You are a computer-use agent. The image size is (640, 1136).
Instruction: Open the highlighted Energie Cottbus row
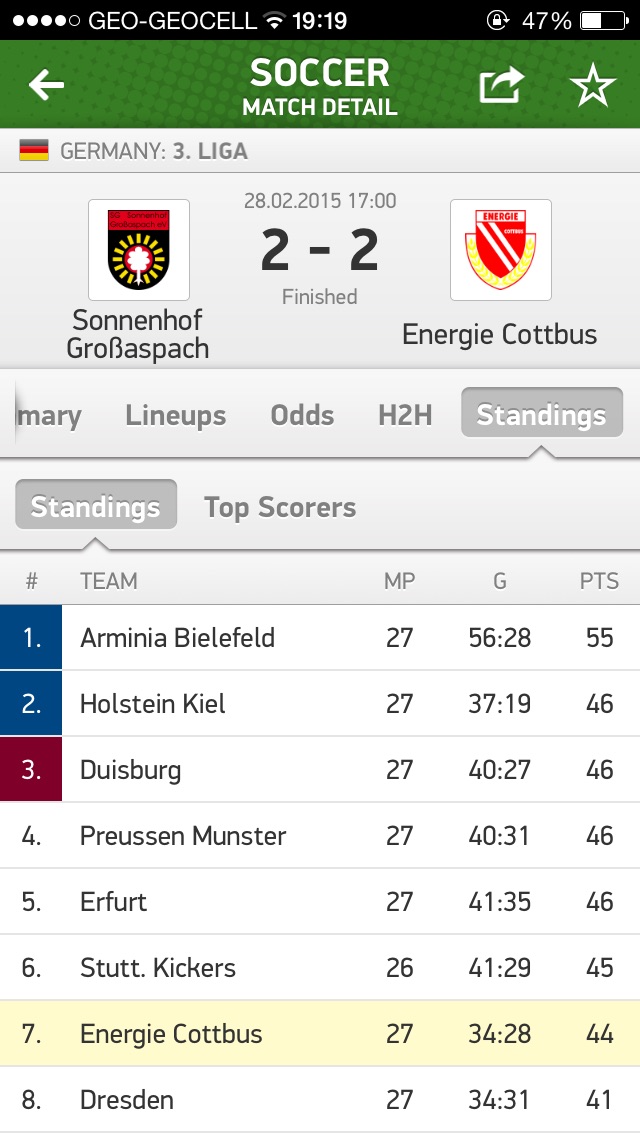pos(320,1034)
